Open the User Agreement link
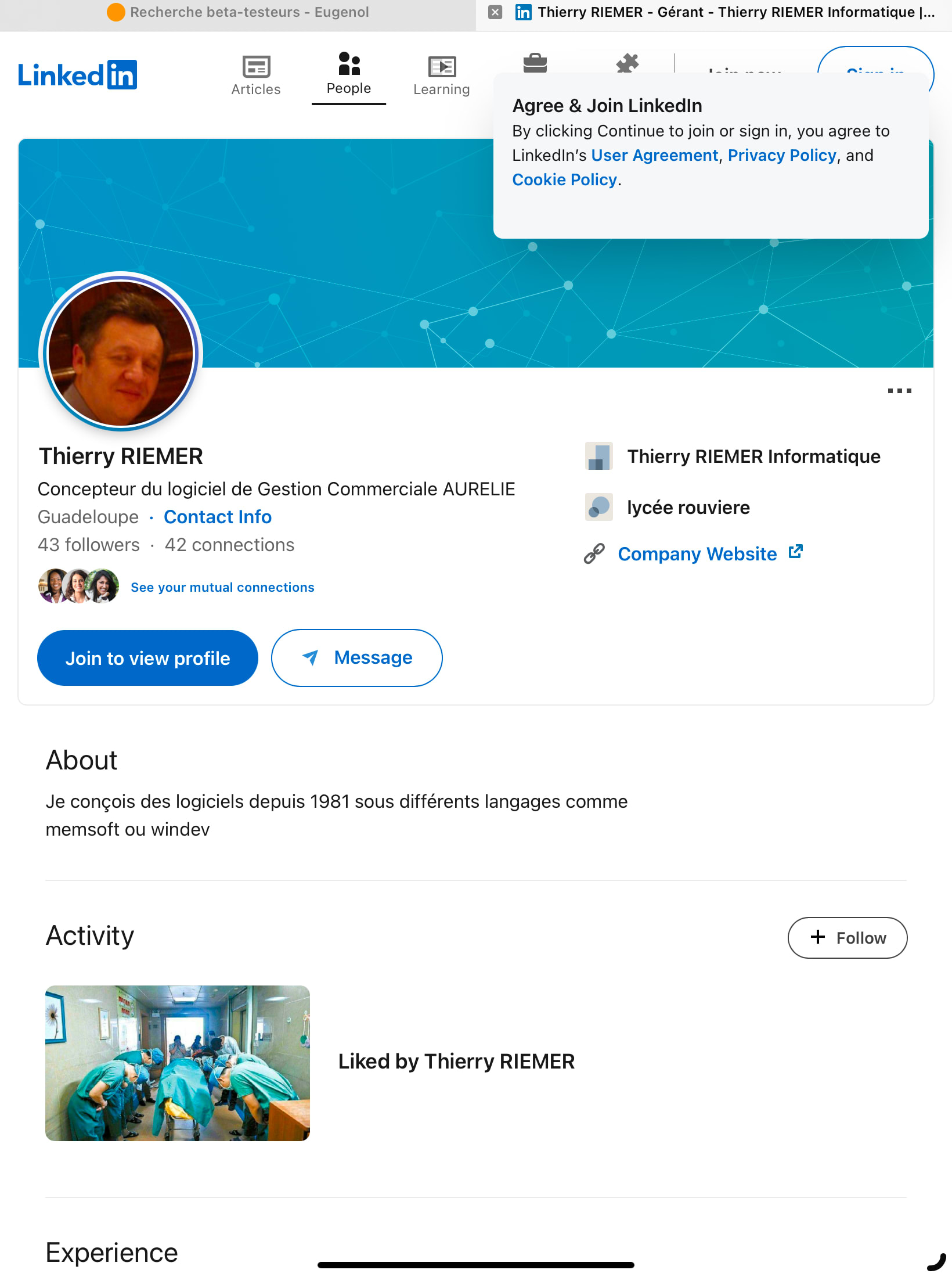Screen dimensions: 952x1277 tap(654, 155)
